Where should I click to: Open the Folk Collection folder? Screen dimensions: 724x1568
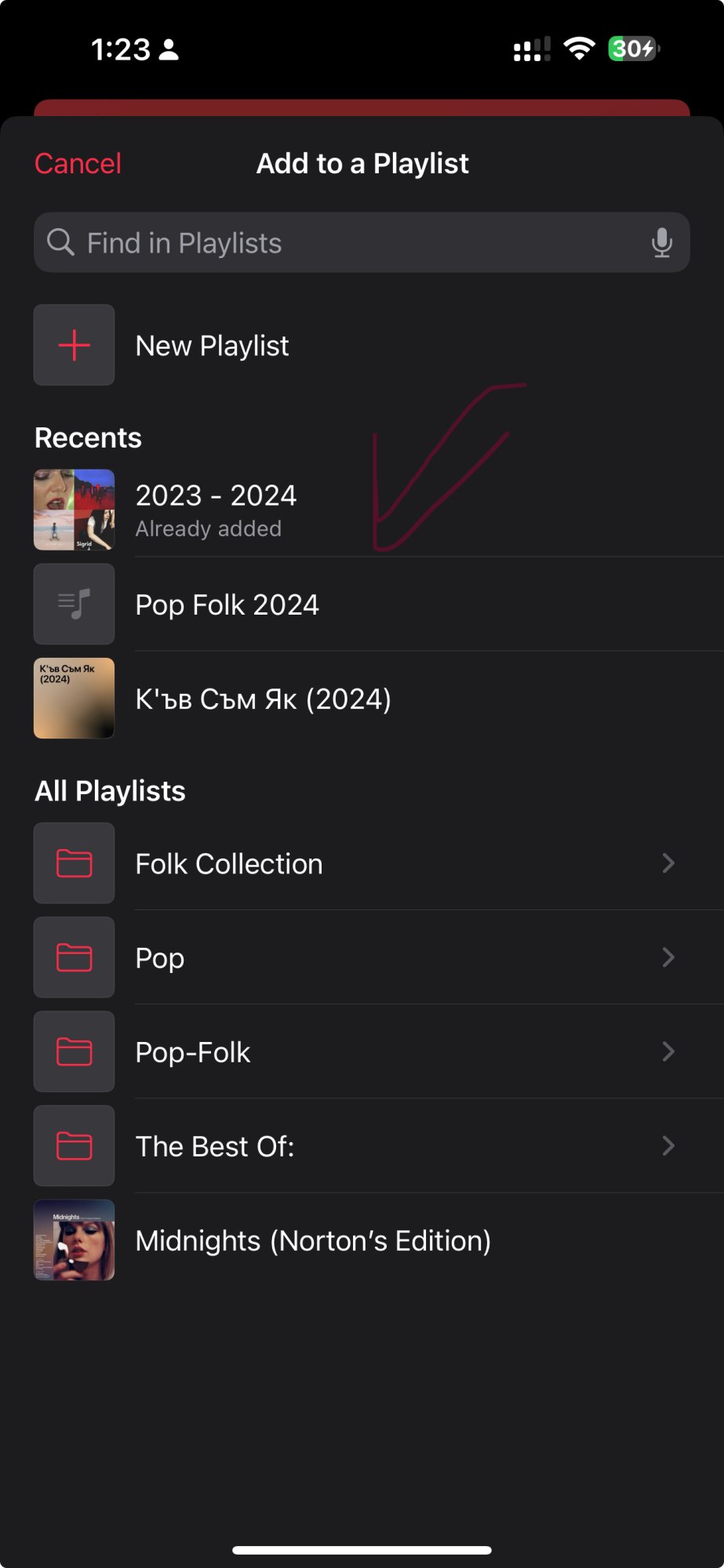point(228,864)
